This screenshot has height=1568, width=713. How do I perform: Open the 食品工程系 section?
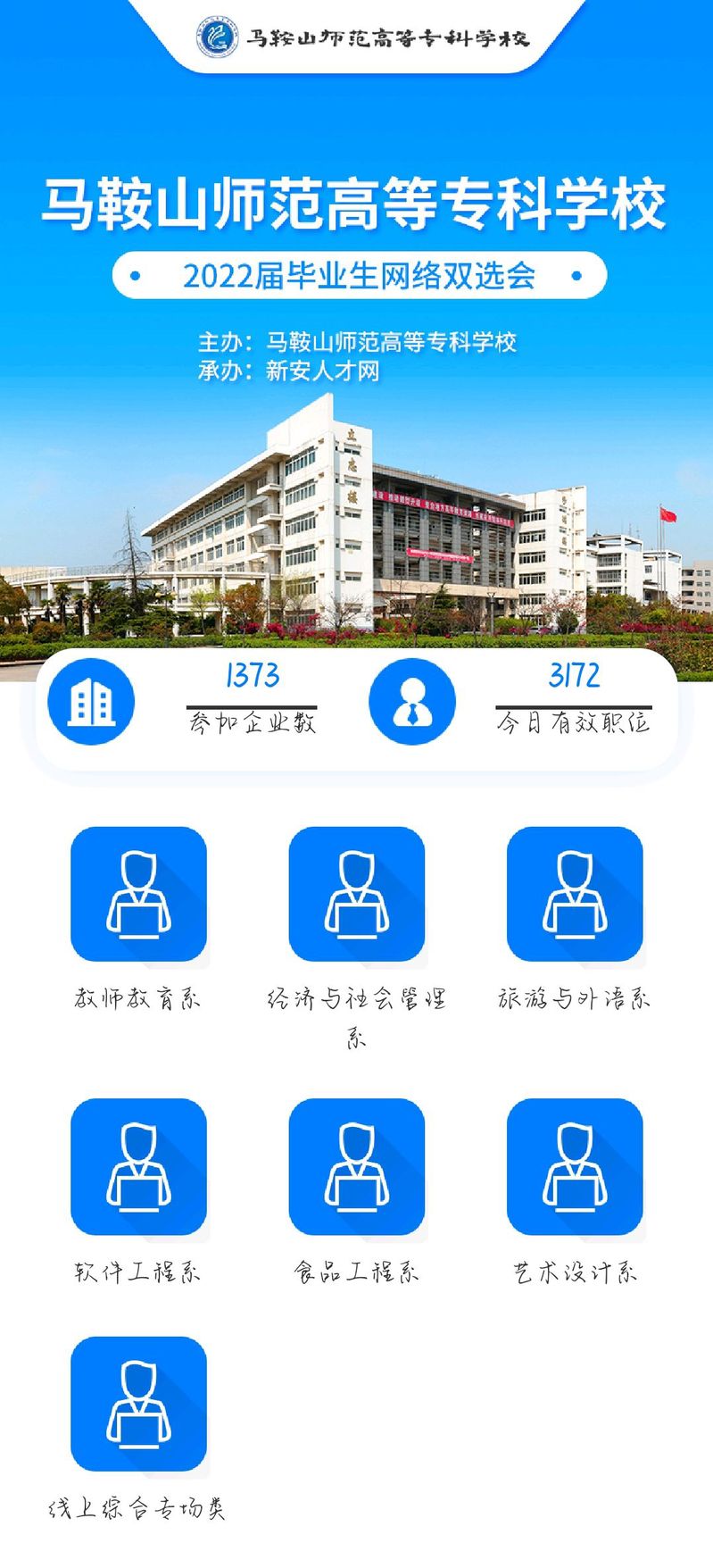[356, 1166]
